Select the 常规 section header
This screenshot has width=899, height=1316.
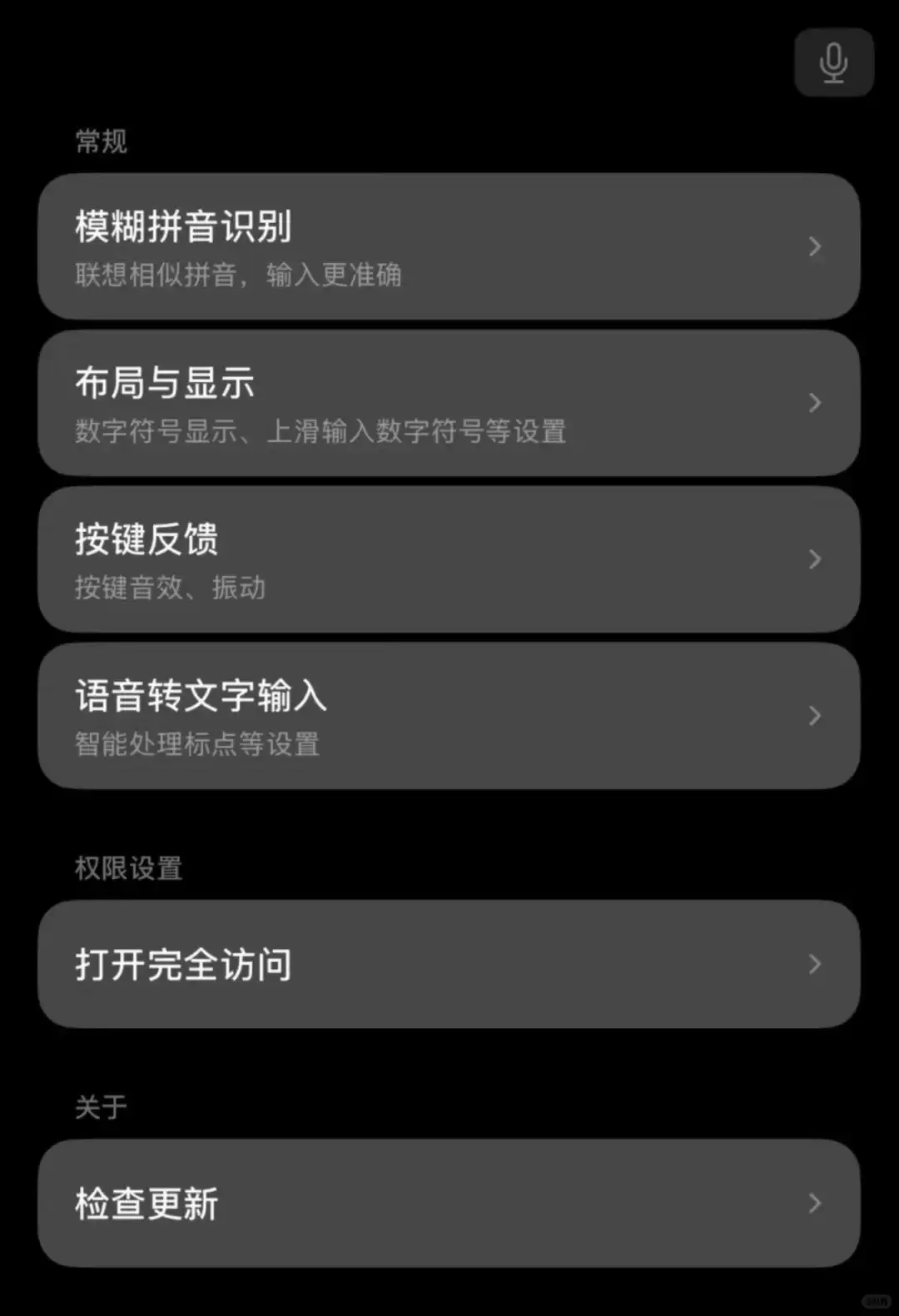[x=99, y=140]
